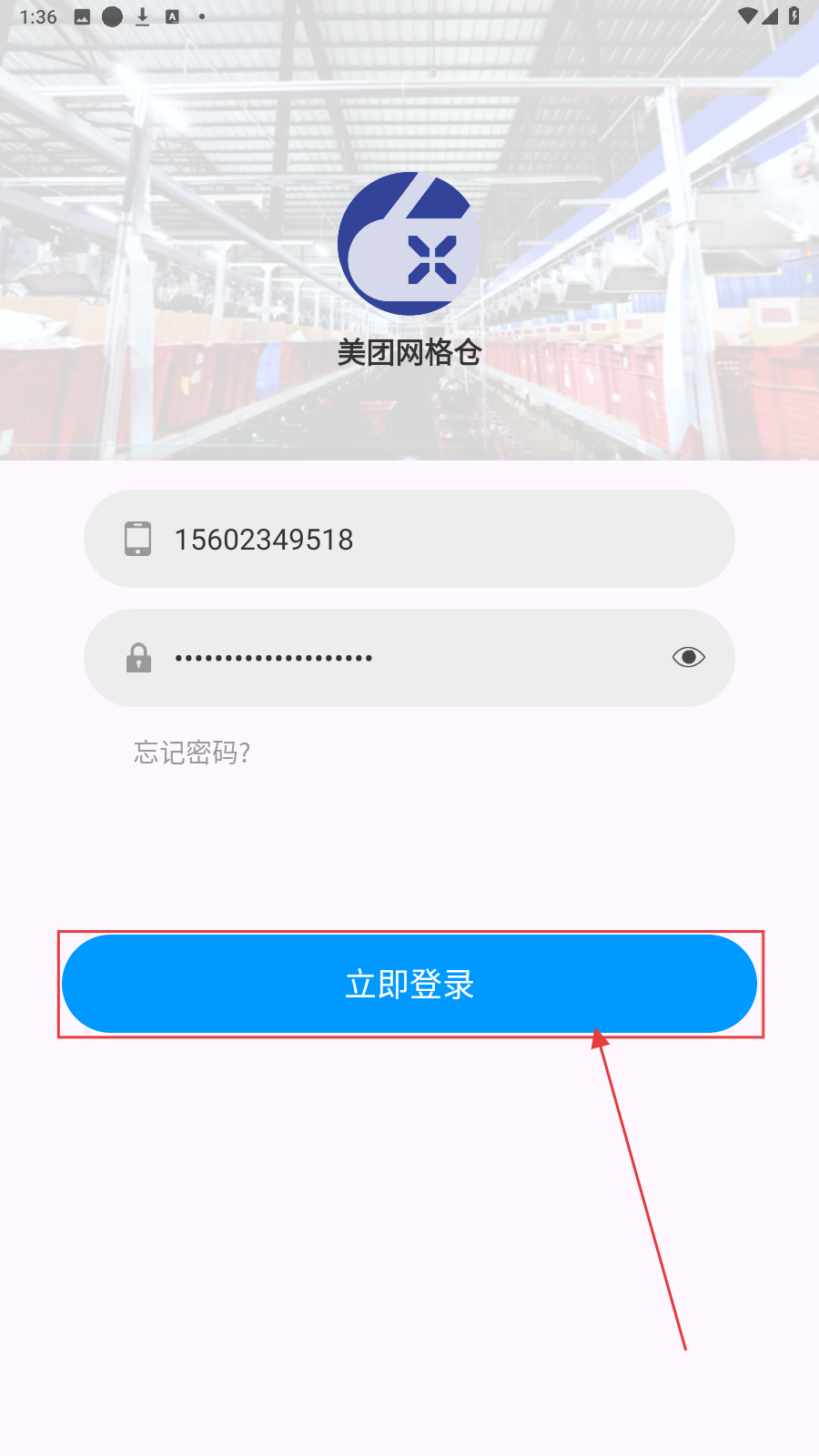Tap the 立即登录 button
This screenshot has height=1456, width=819.
click(x=409, y=984)
